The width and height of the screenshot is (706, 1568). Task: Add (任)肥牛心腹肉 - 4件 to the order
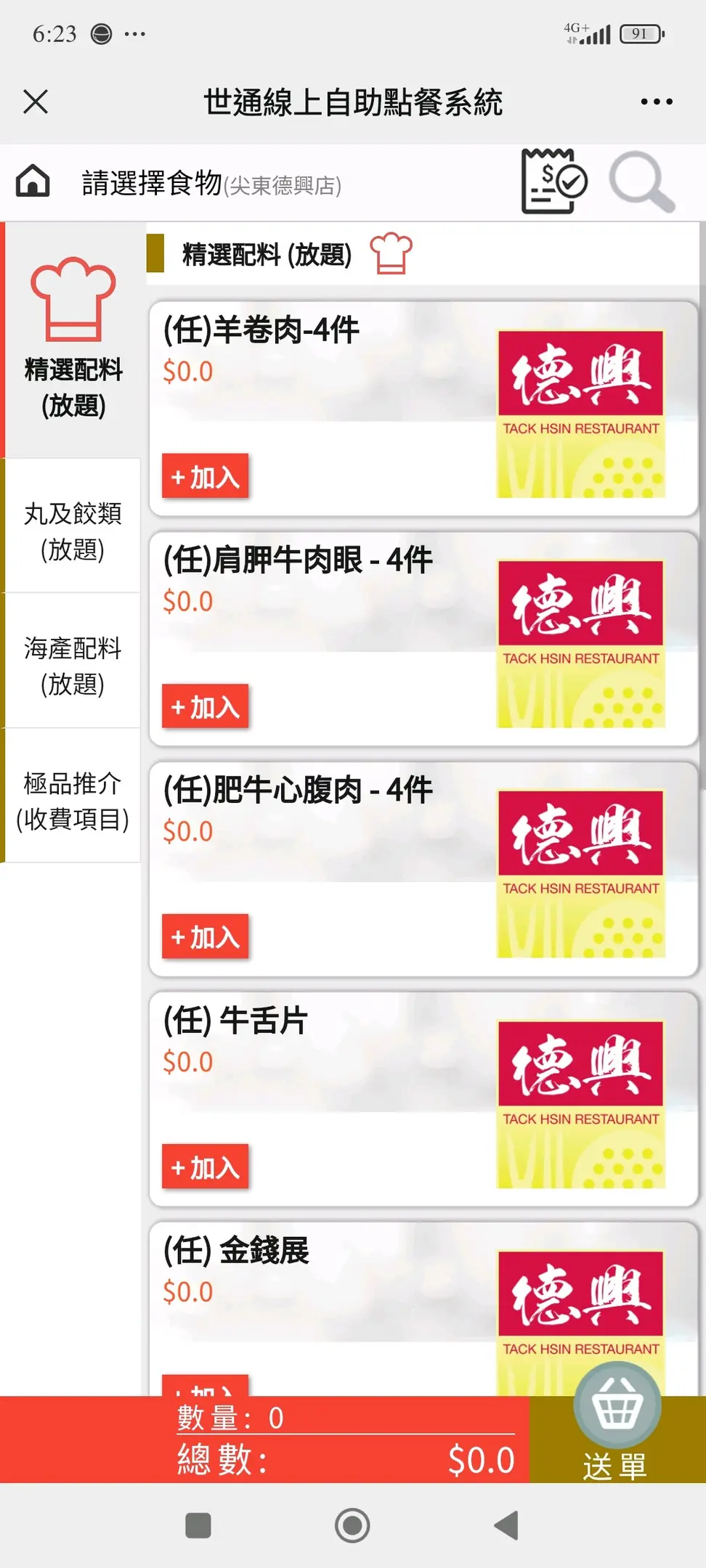pos(205,936)
